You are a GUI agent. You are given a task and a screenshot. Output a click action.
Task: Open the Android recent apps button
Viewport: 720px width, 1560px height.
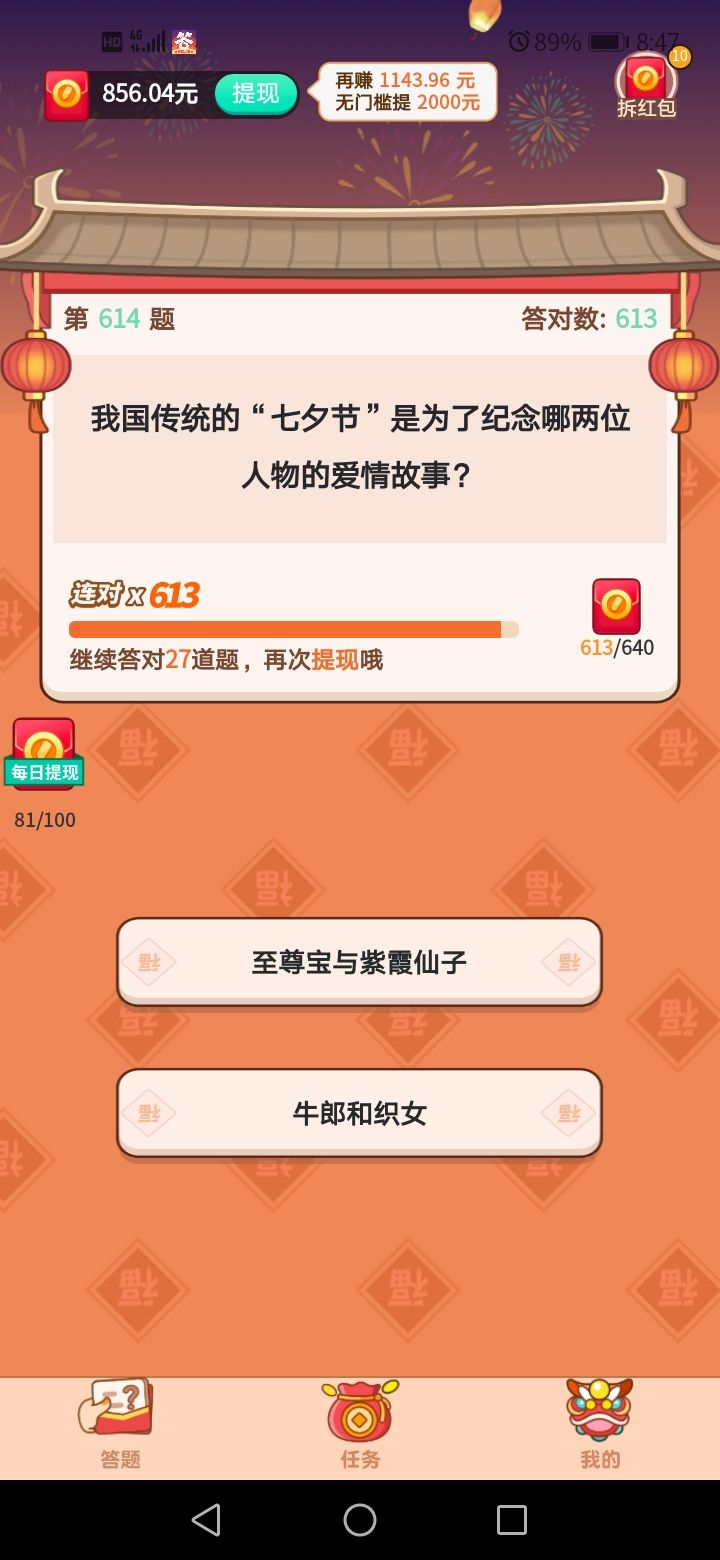click(x=512, y=1520)
